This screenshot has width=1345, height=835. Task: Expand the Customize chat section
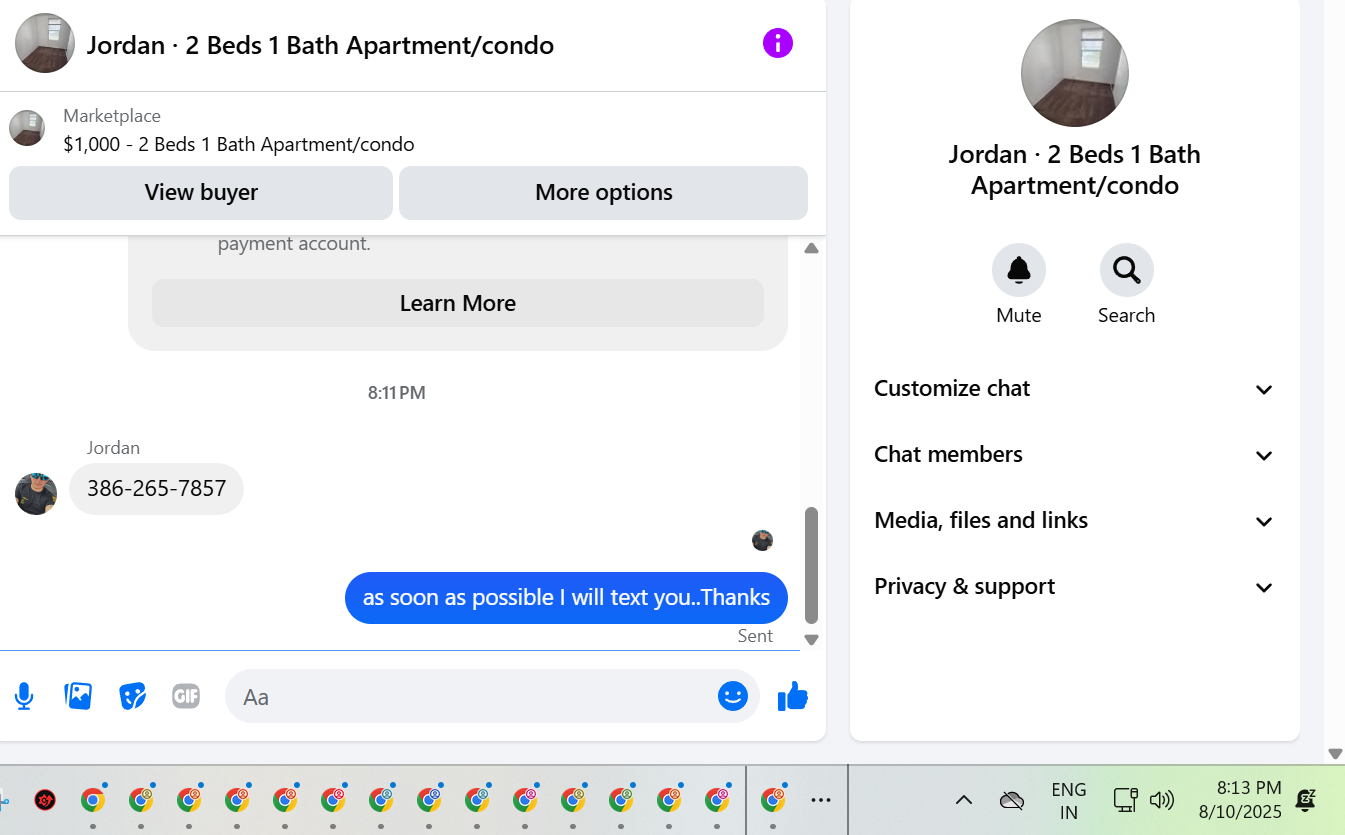[1075, 389]
